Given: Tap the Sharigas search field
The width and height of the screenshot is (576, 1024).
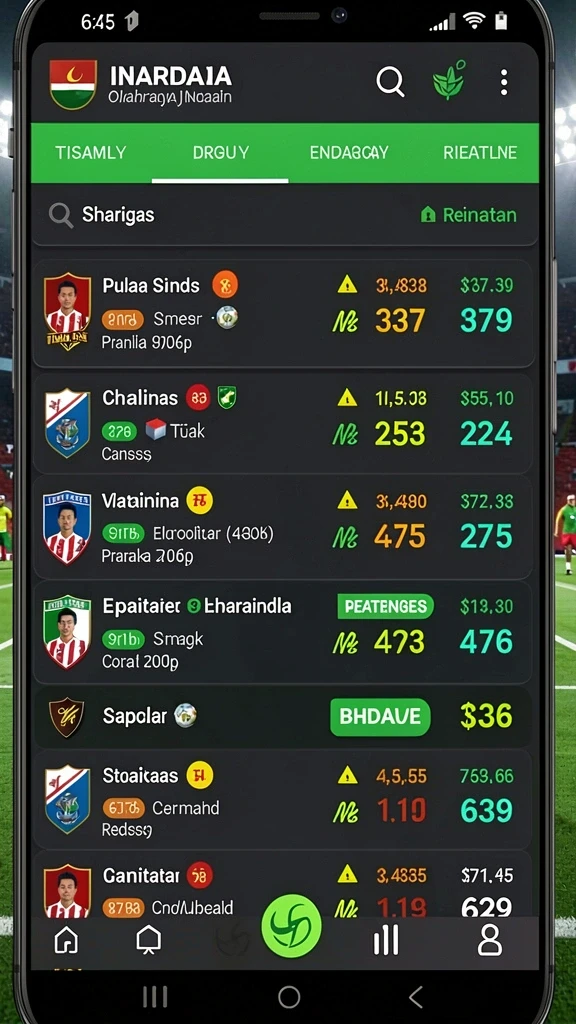Looking at the screenshot, I should (x=285, y=215).
